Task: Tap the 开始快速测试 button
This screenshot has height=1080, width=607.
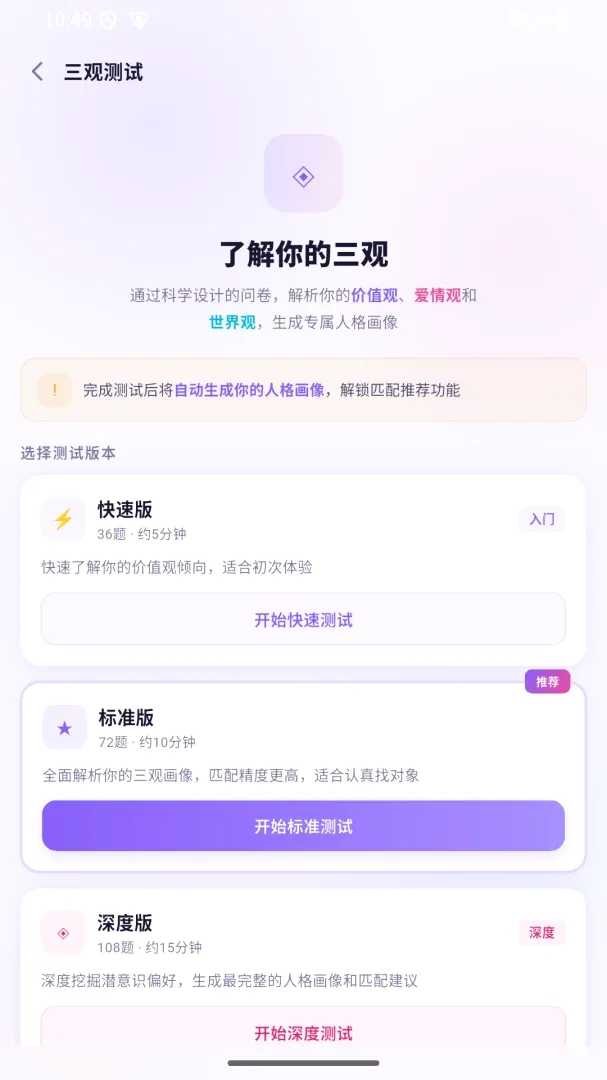Action: tap(303, 619)
